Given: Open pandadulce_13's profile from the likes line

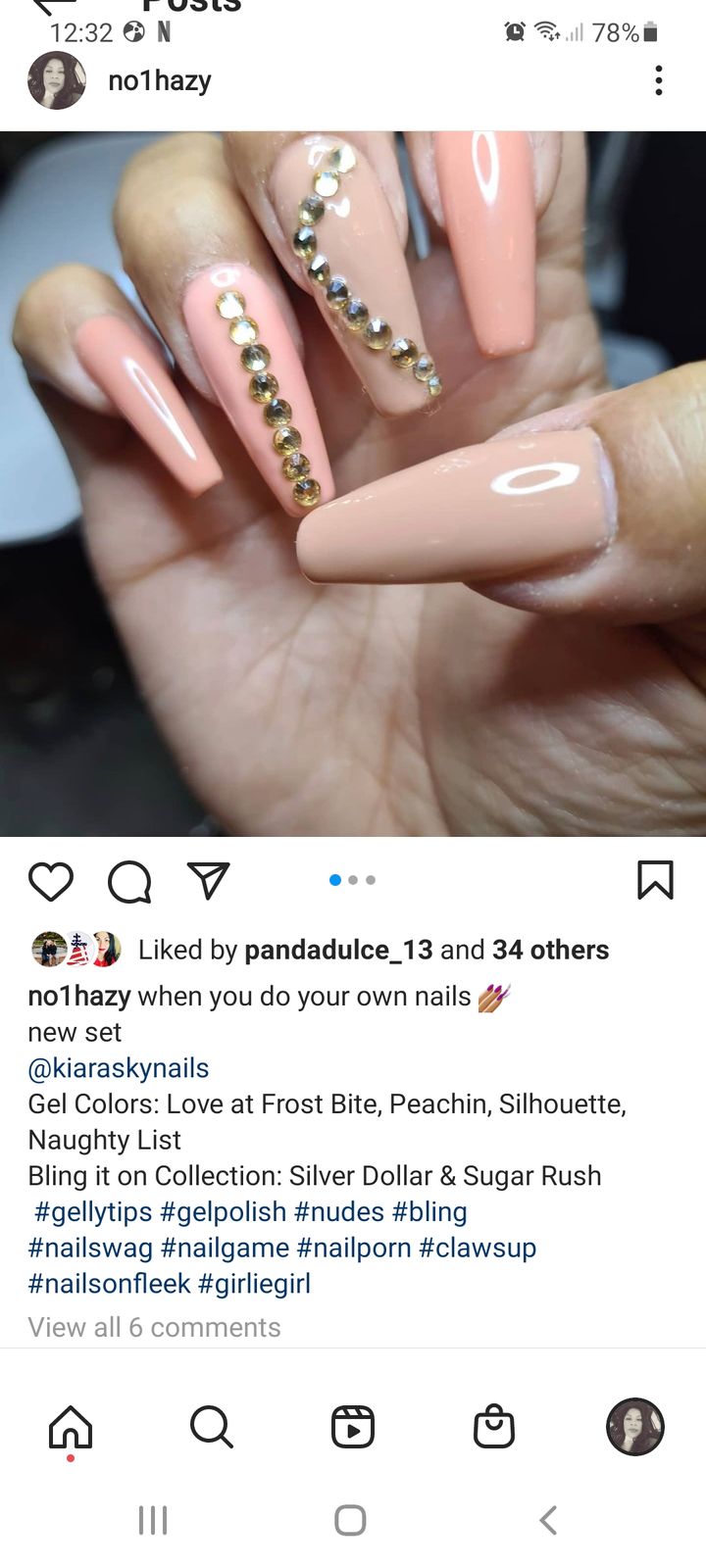Looking at the screenshot, I should pyautogui.click(x=338, y=950).
